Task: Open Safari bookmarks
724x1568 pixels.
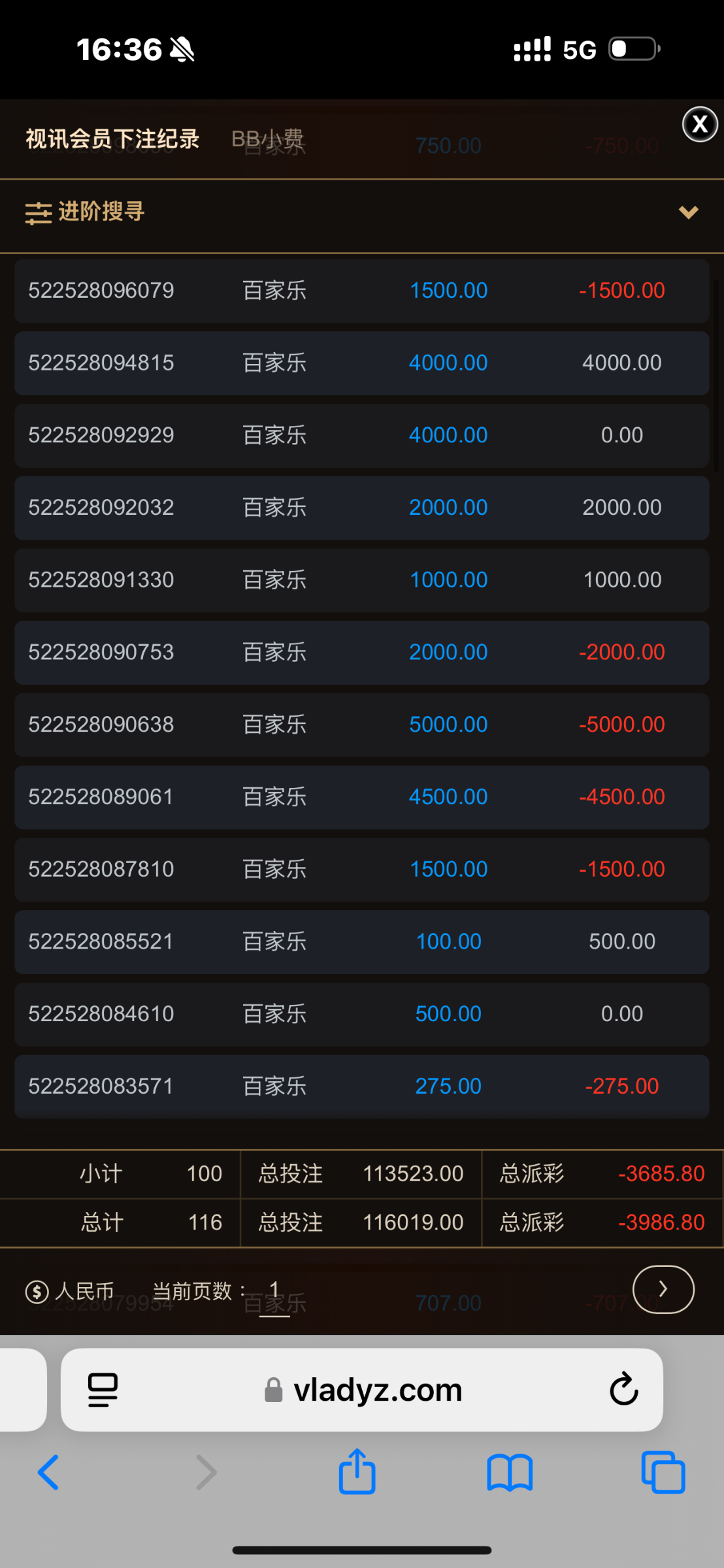Action: (x=510, y=1473)
